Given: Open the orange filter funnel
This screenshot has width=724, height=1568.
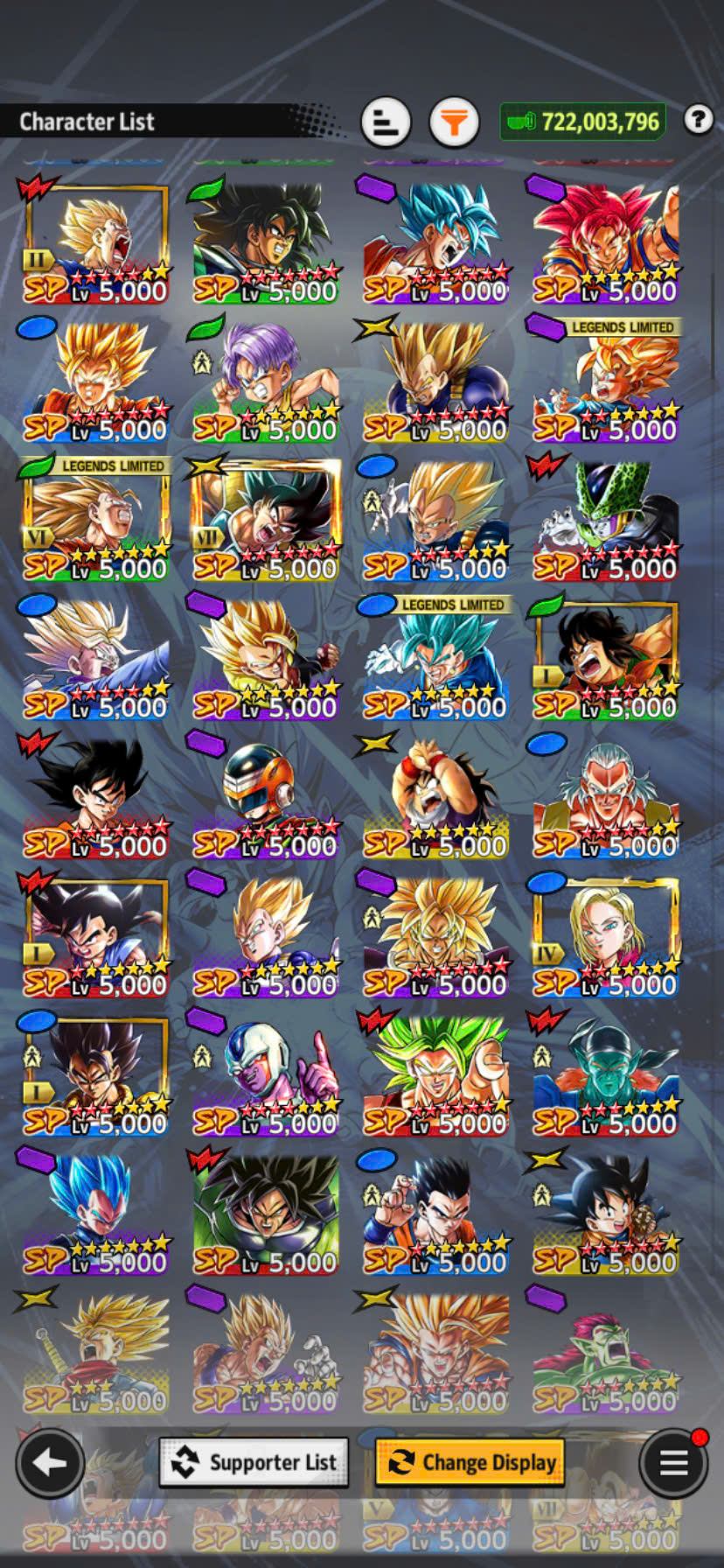Looking at the screenshot, I should 454,122.
